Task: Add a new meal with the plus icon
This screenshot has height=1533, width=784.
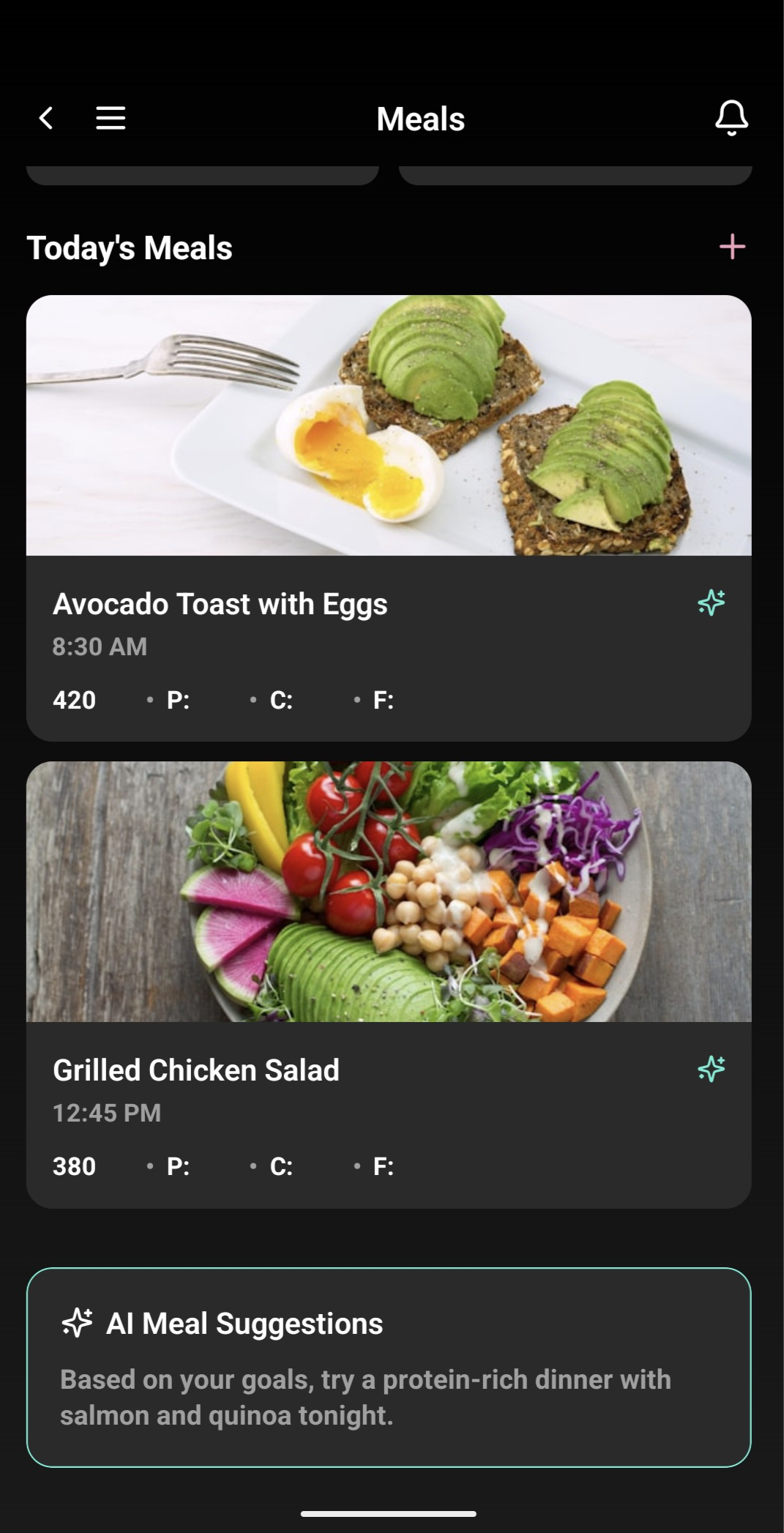Action: (x=732, y=247)
